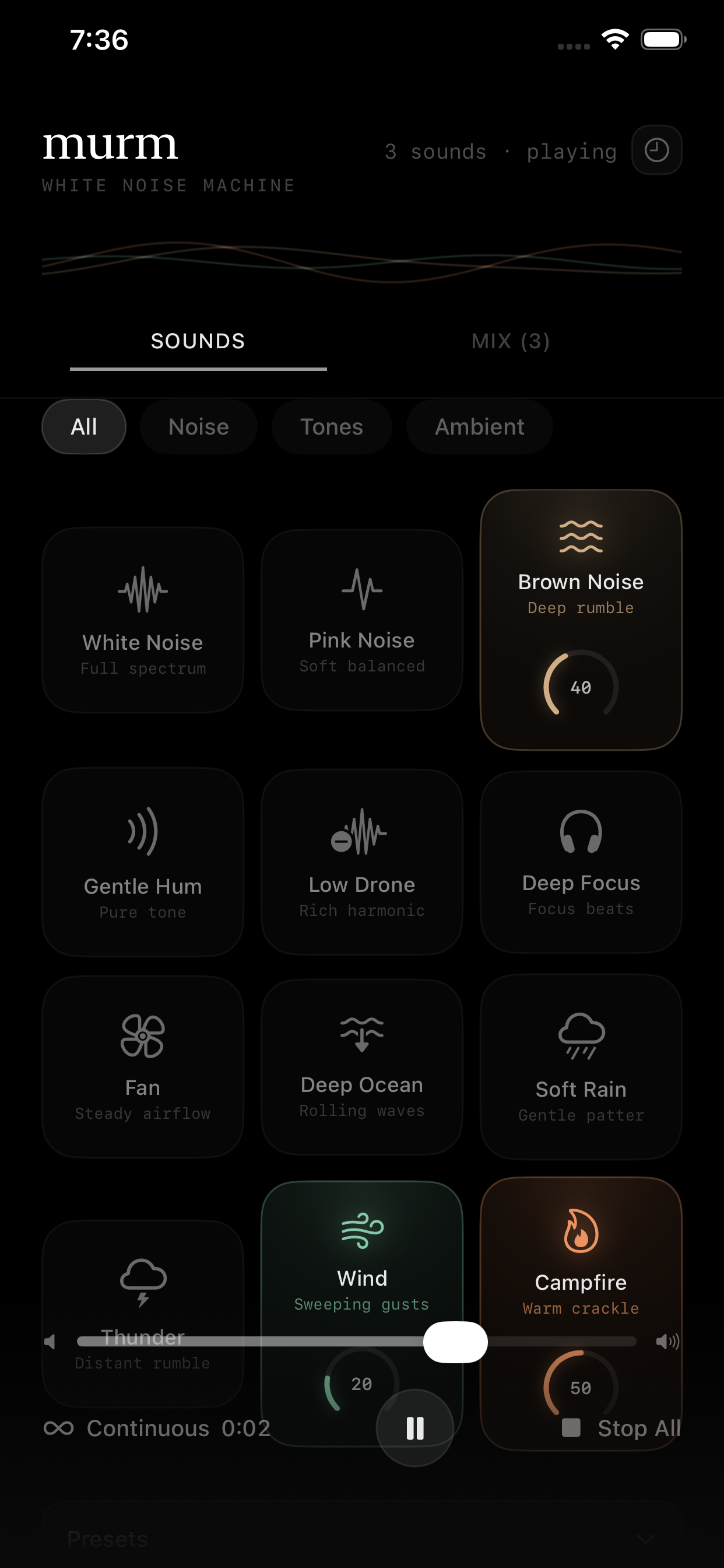
Task: Select the White Noise sound tile
Action: click(x=142, y=619)
